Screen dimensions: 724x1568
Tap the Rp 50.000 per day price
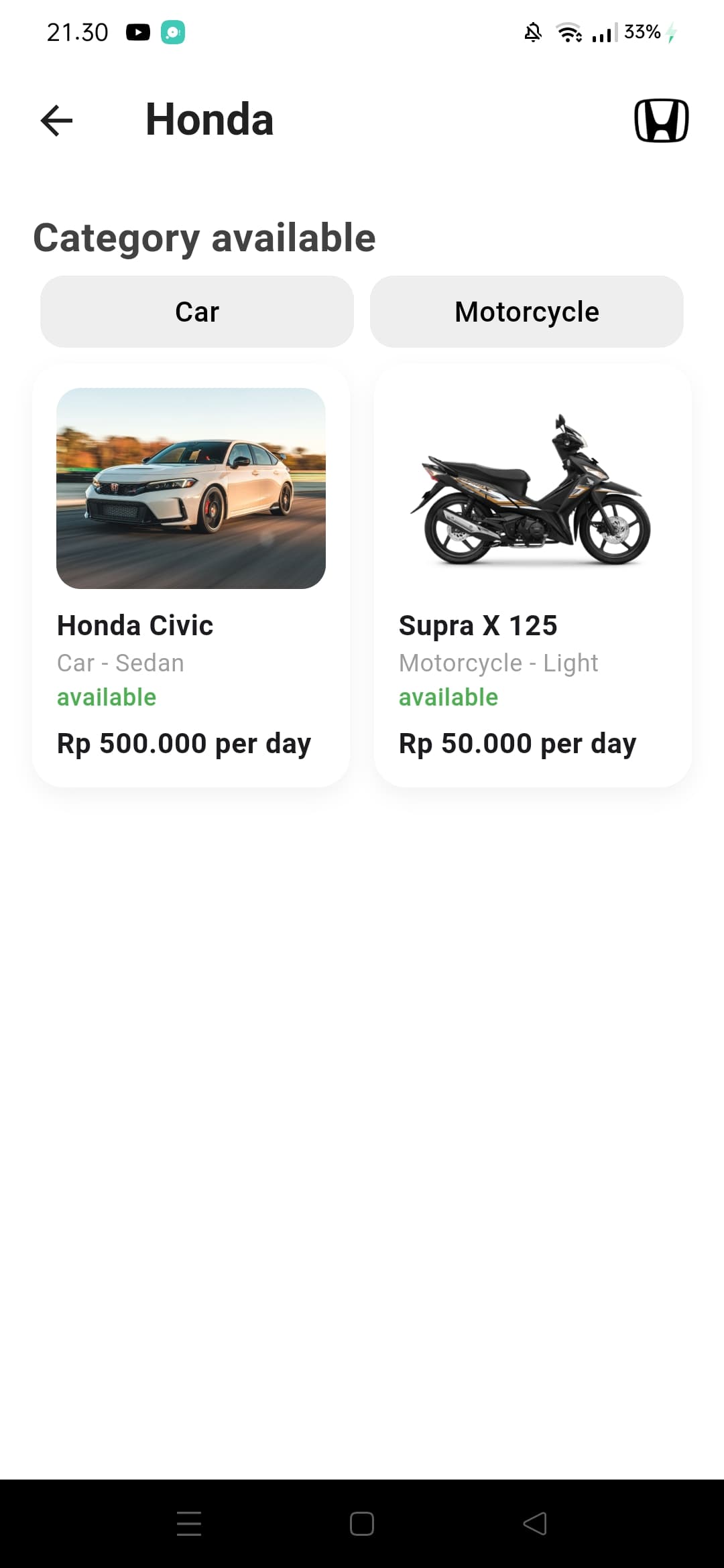click(517, 742)
